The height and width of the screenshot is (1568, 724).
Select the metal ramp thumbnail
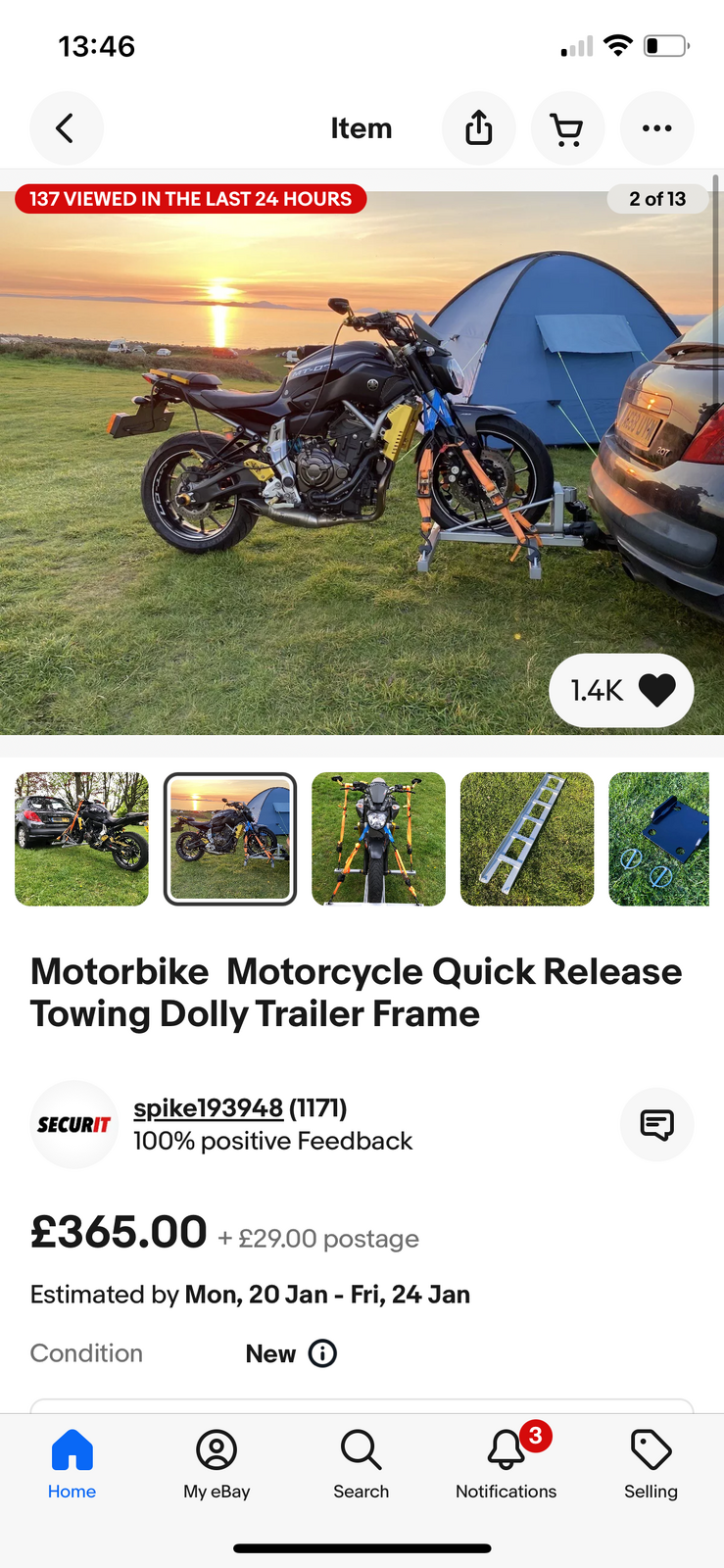coord(527,839)
